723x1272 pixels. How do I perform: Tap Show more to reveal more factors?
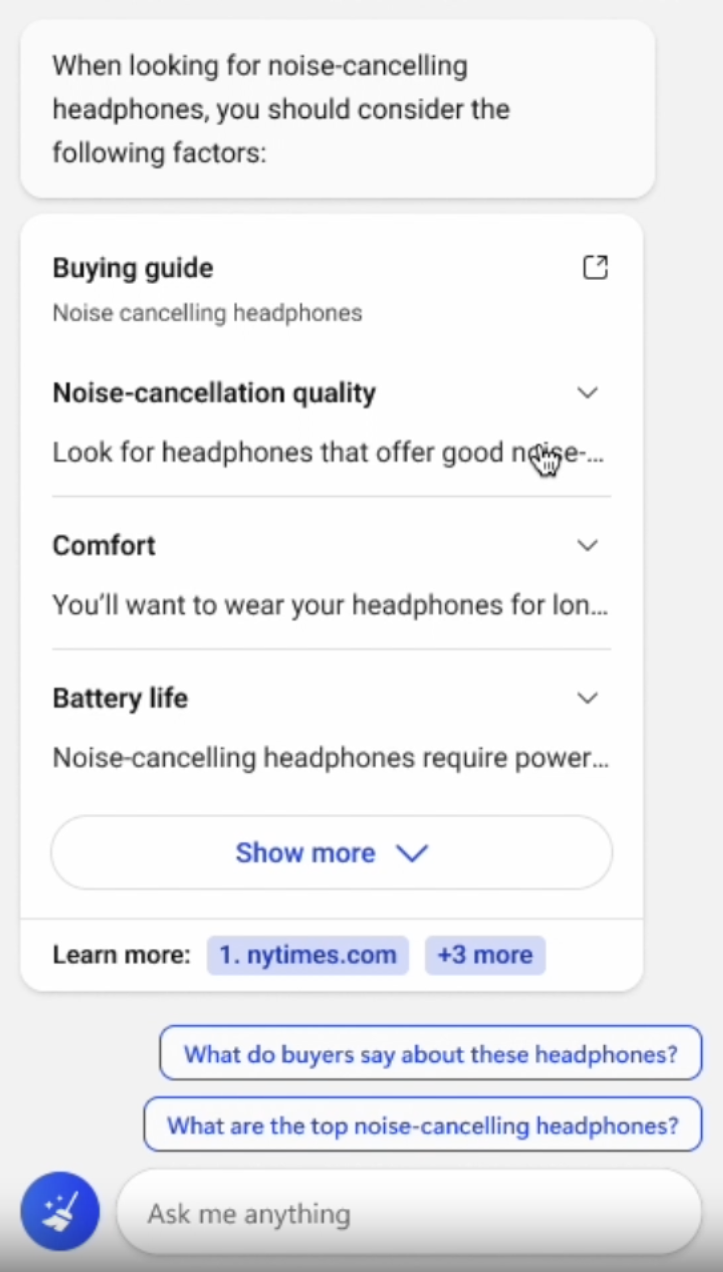click(x=331, y=852)
